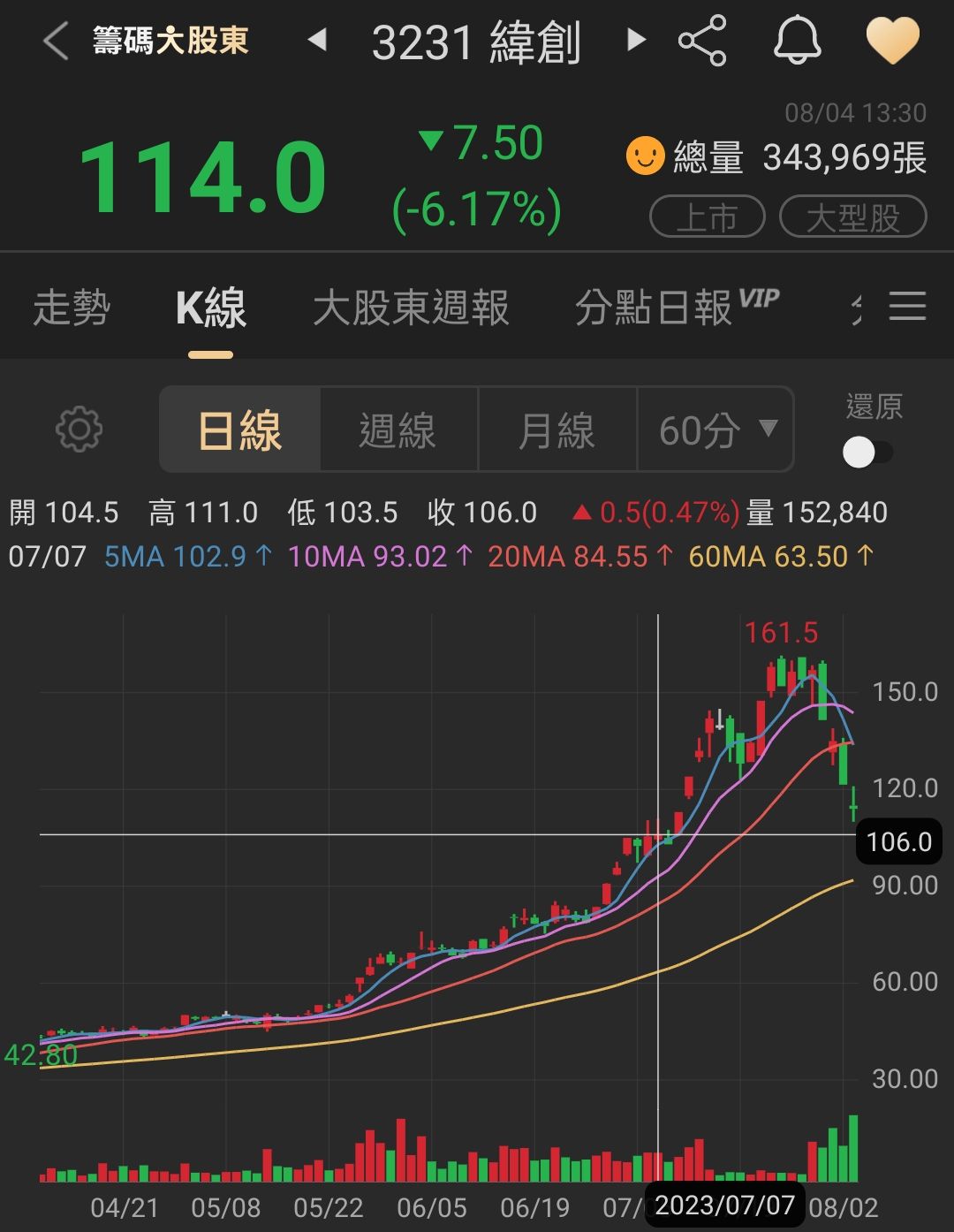Switch chart to 週線
Image resolution: width=954 pixels, height=1232 pixels.
click(x=397, y=430)
